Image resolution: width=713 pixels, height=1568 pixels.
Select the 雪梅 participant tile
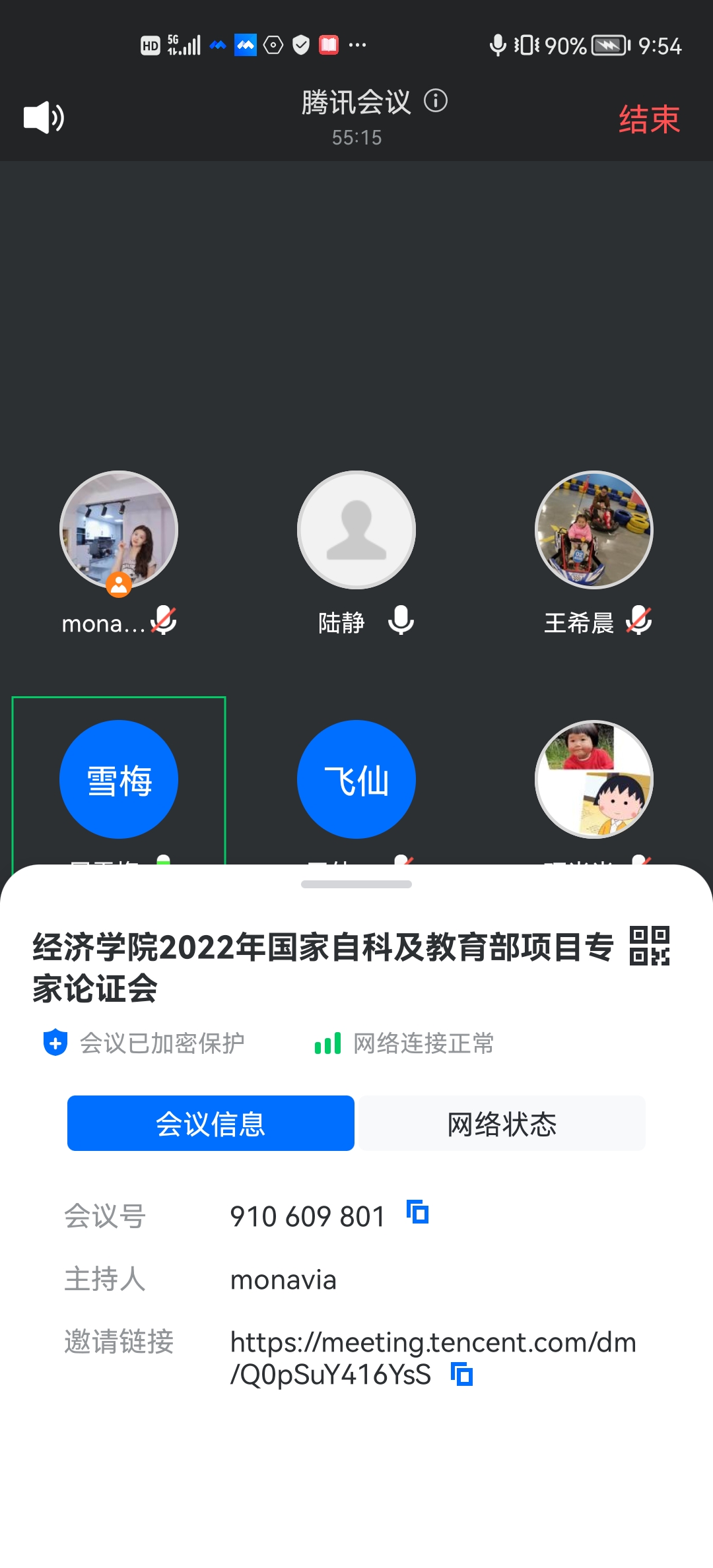click(x=119, y=779)
